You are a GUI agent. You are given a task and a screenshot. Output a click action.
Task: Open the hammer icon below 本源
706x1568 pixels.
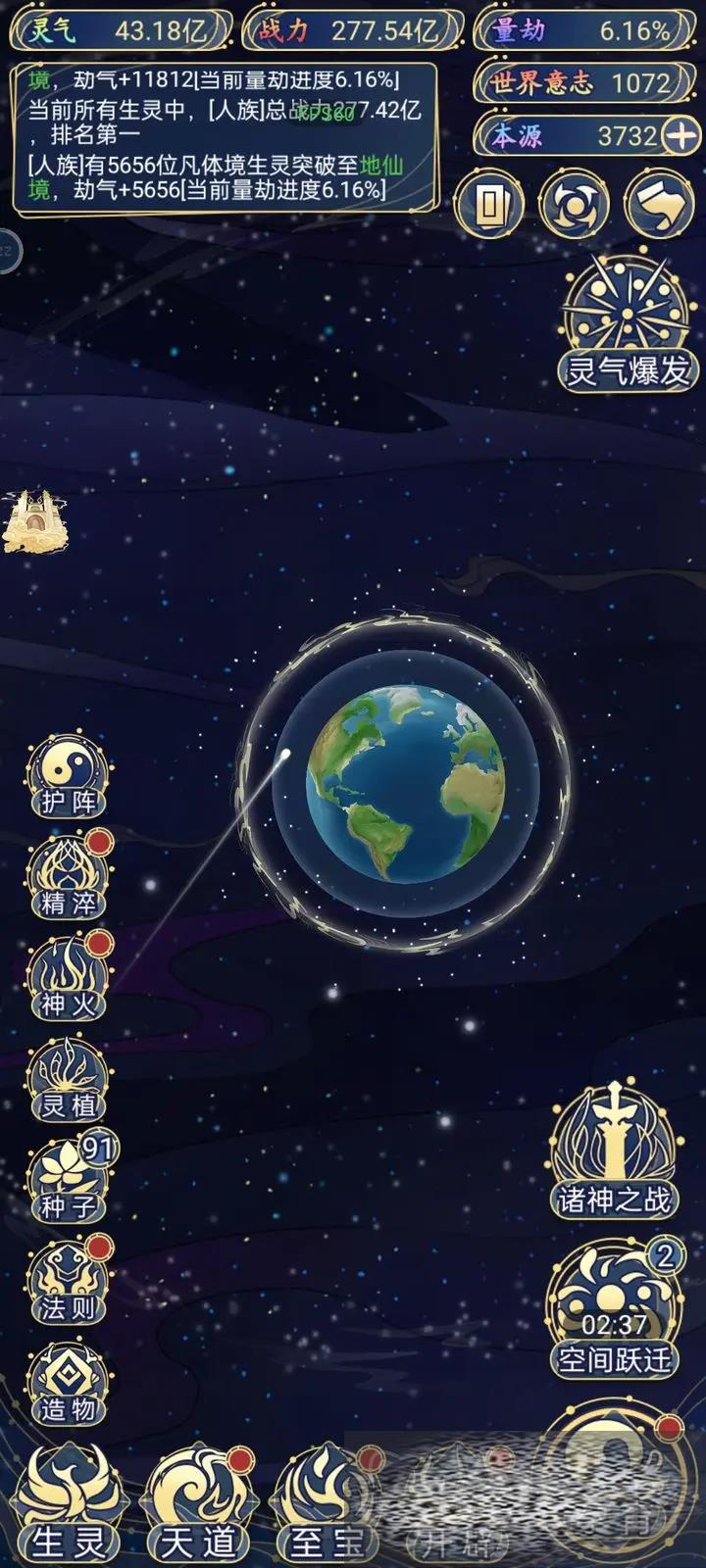tap(659, 206)
